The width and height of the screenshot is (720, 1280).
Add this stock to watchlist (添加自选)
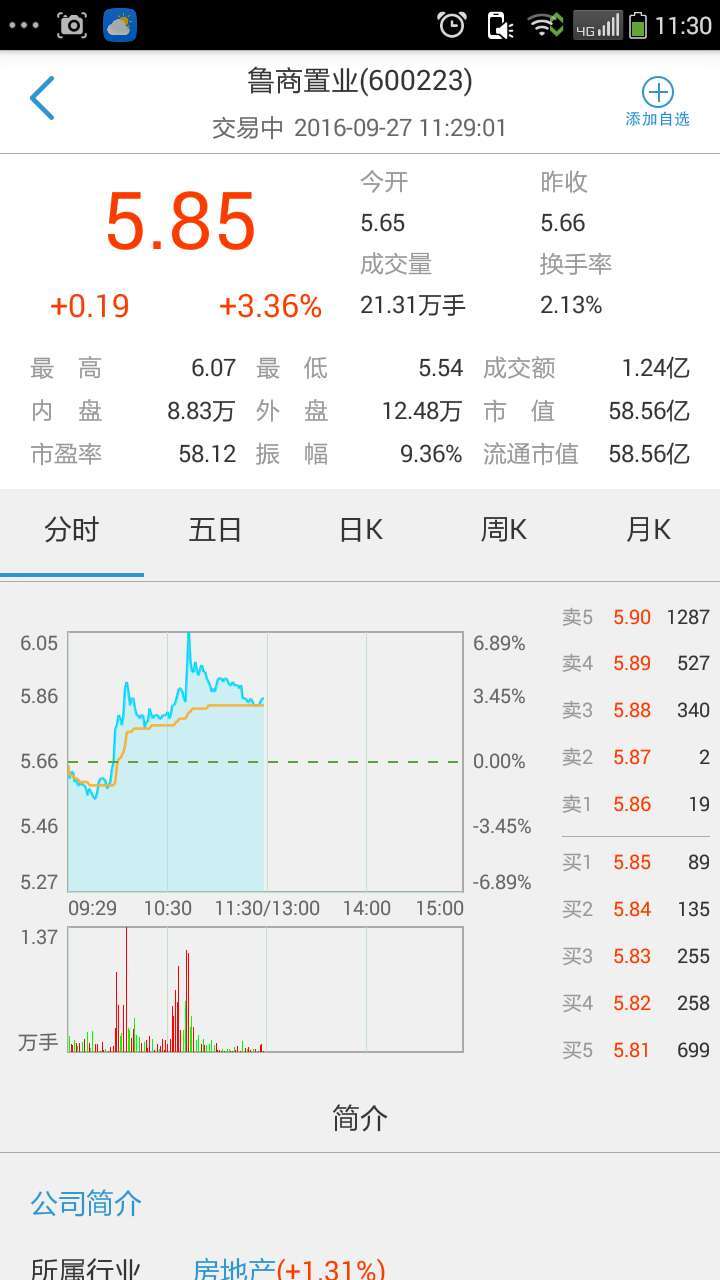pos(657,102)
